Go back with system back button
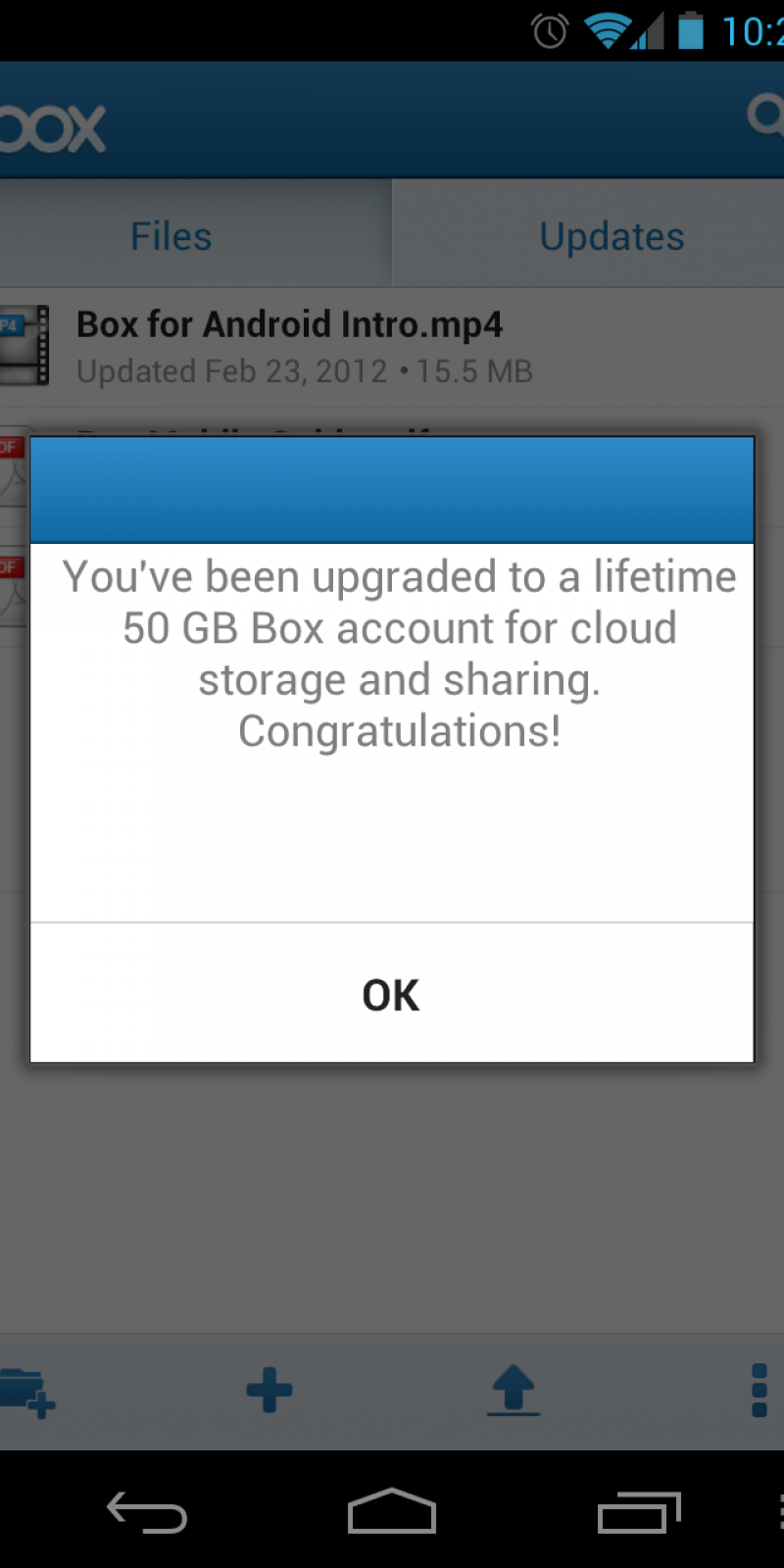This screenshot has height=1568, width=784. [147, 1512]
